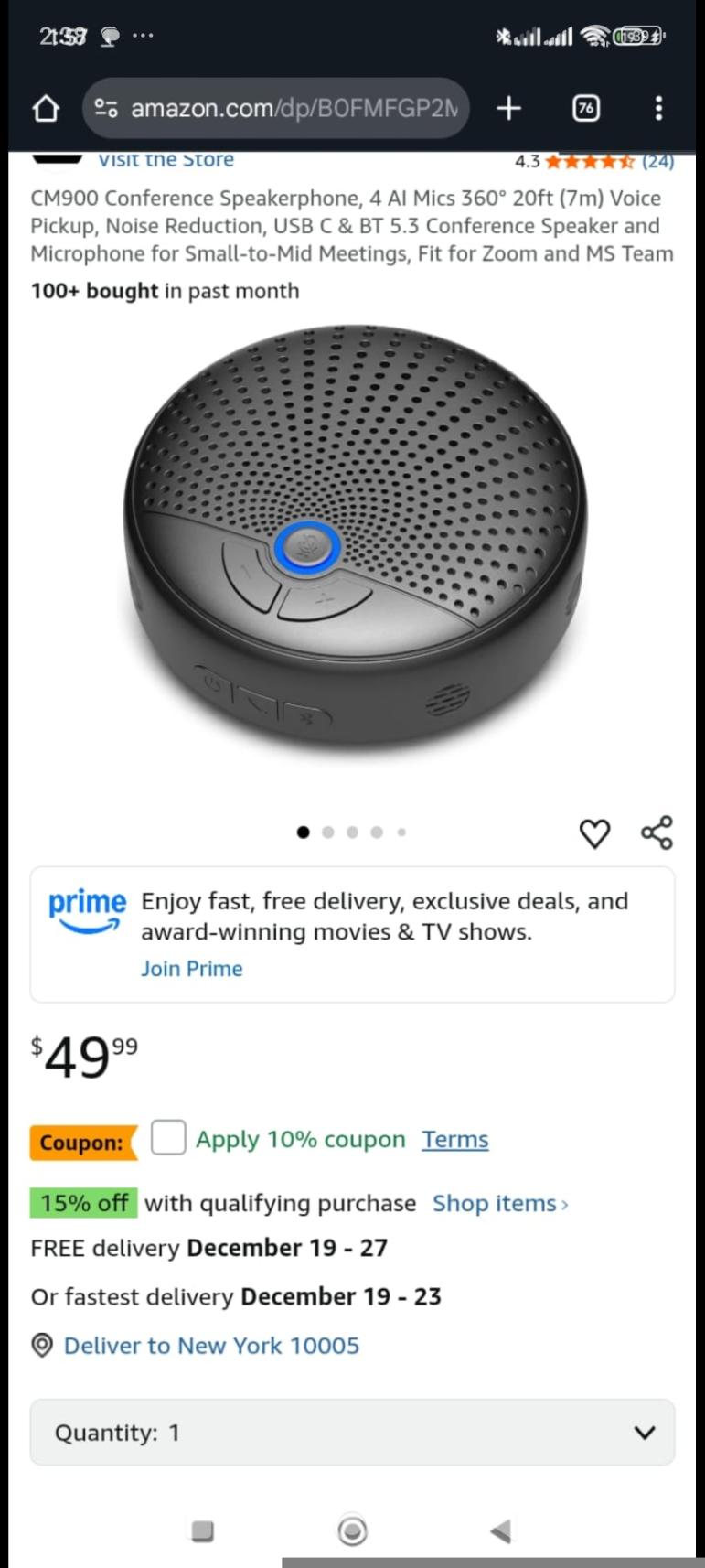
Task: Check the Apply 10% coupon box
Action: [168, 1138]
